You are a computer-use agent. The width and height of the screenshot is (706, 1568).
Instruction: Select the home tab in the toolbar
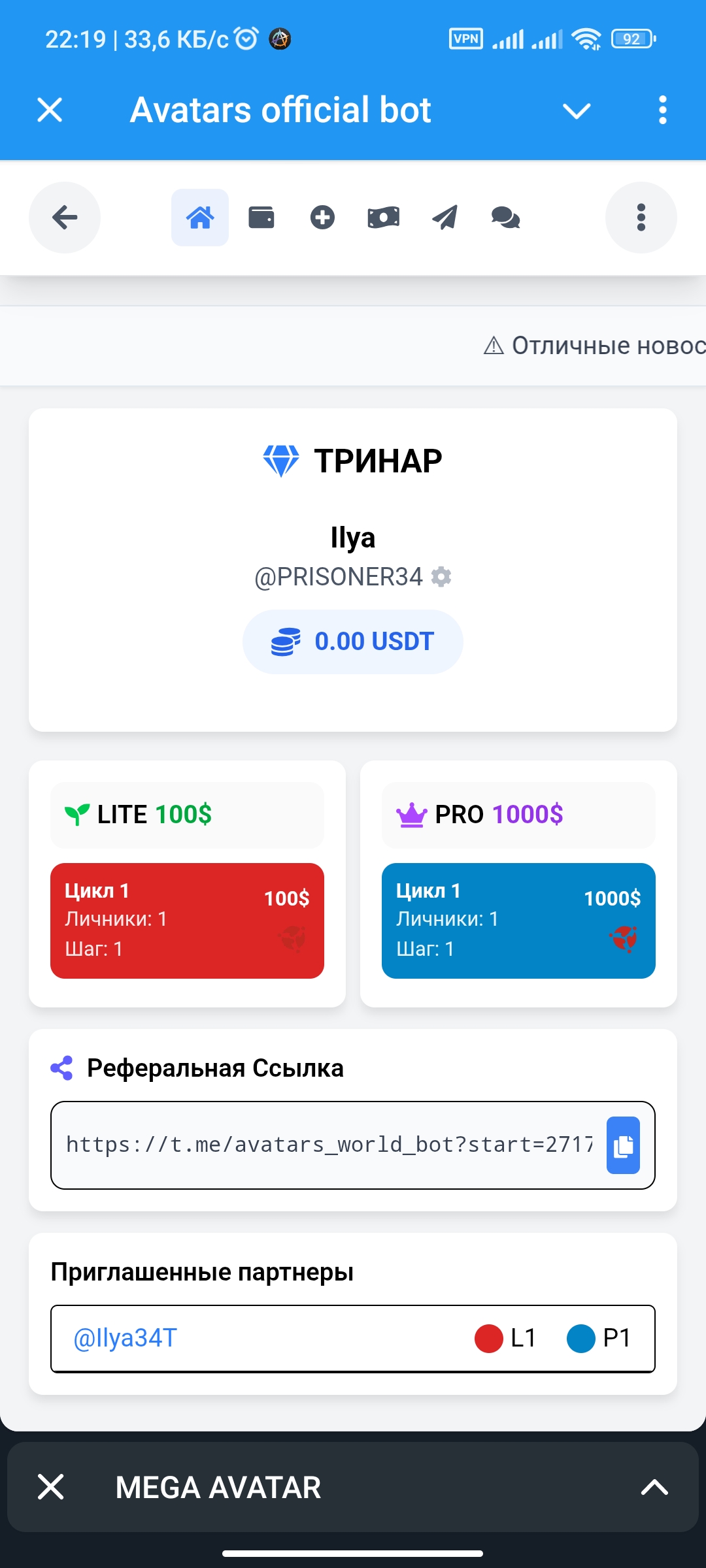click(200, 218)
